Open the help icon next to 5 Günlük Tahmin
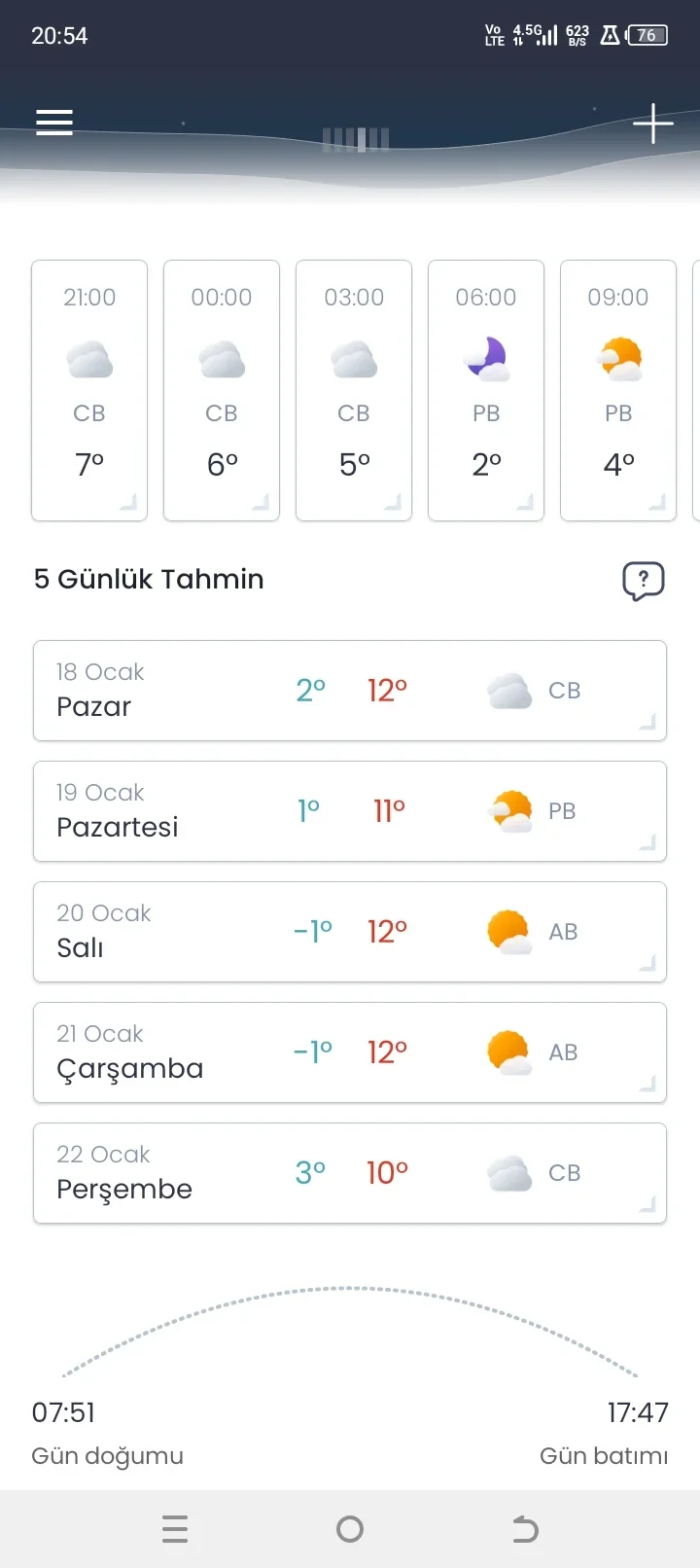The image size is (700, 1568). (x=645, y=580)
